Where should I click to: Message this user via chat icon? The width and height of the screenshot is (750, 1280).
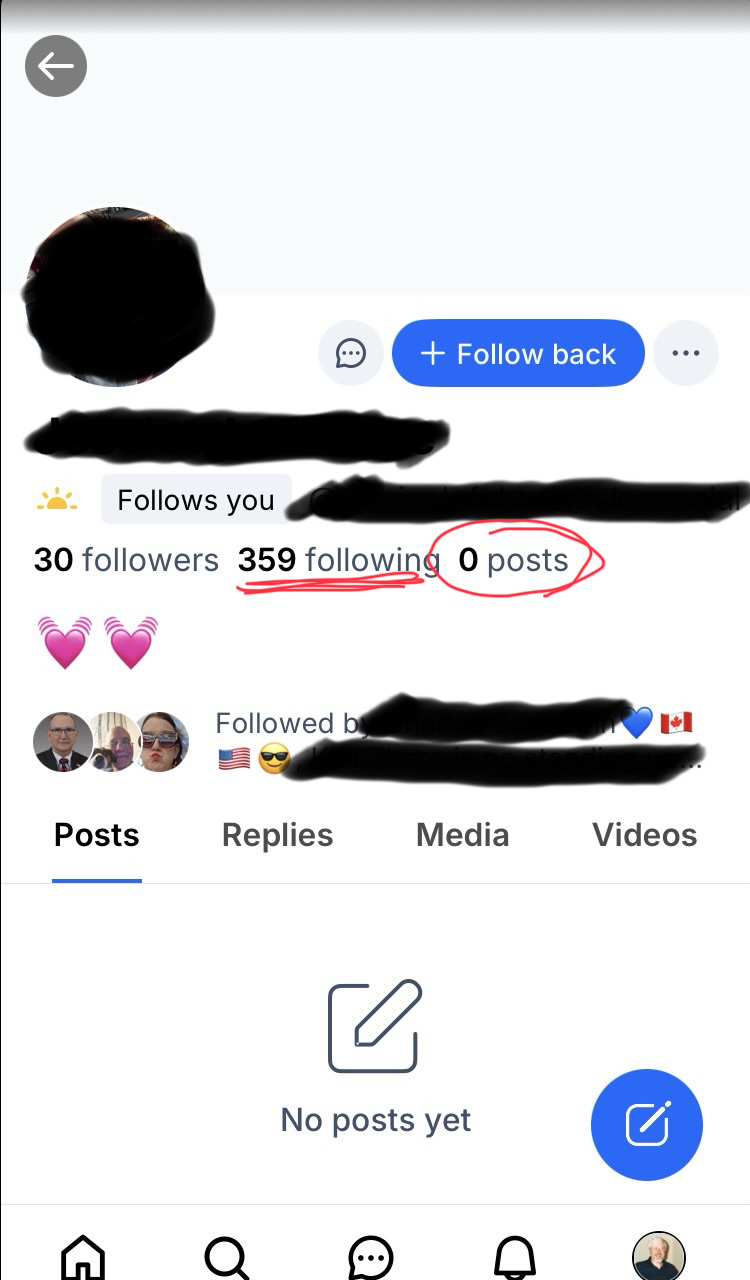[x=350, y=353]
